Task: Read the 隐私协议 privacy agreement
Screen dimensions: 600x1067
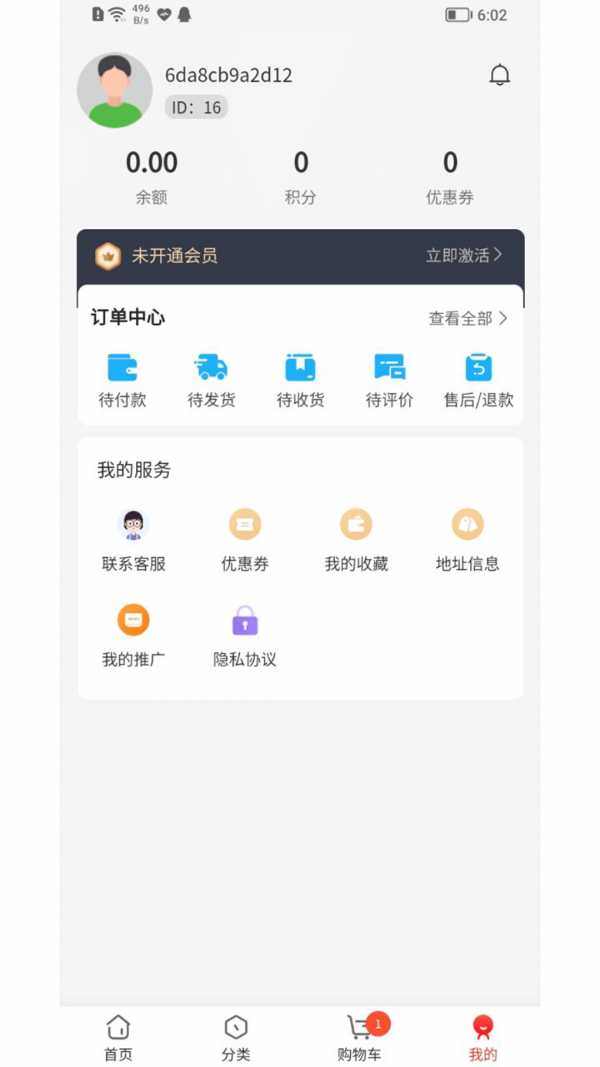Action: coord(245,636)
